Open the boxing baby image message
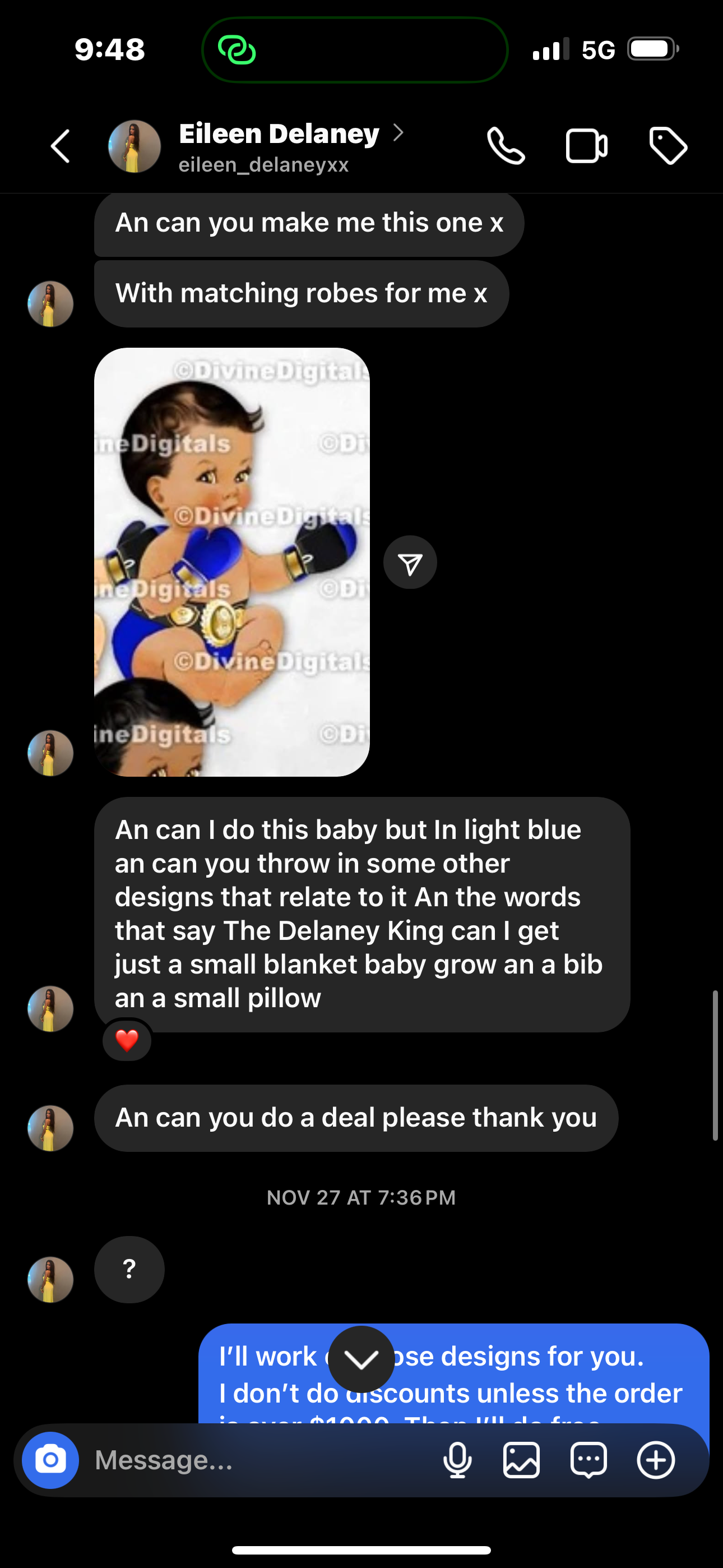Screen dimensions: 723x1568 coord(232,562)
